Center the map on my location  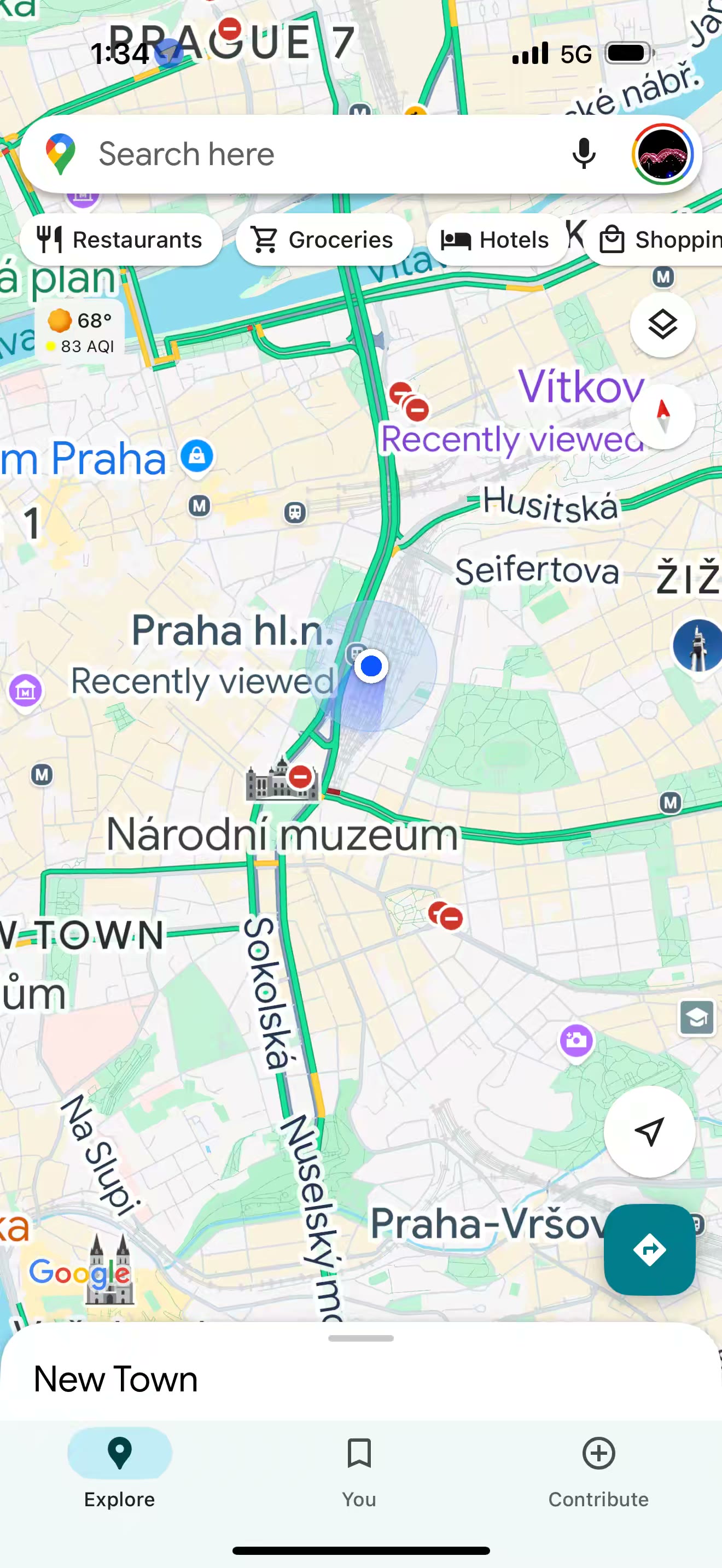649,1132
